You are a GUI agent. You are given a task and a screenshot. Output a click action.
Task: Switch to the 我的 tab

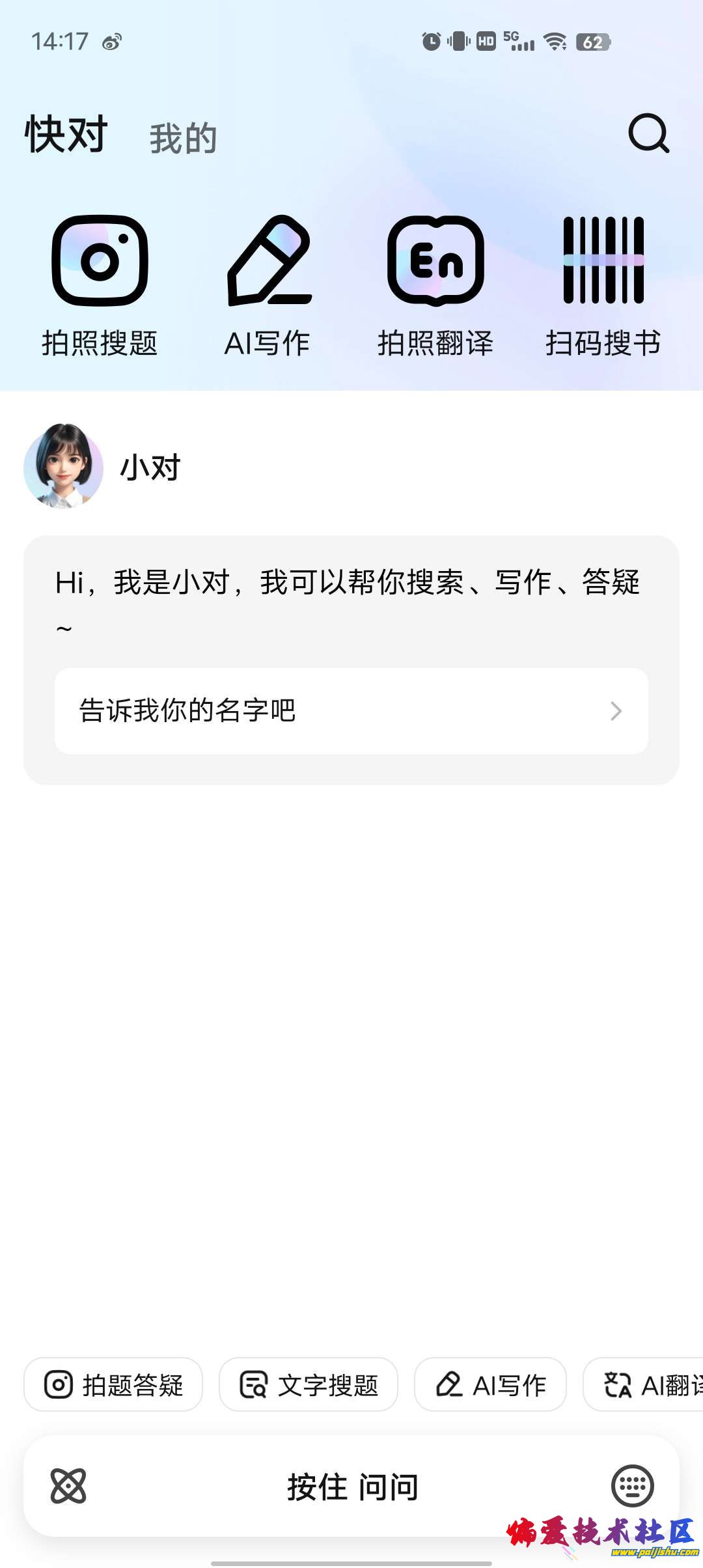tap(183, 138)
